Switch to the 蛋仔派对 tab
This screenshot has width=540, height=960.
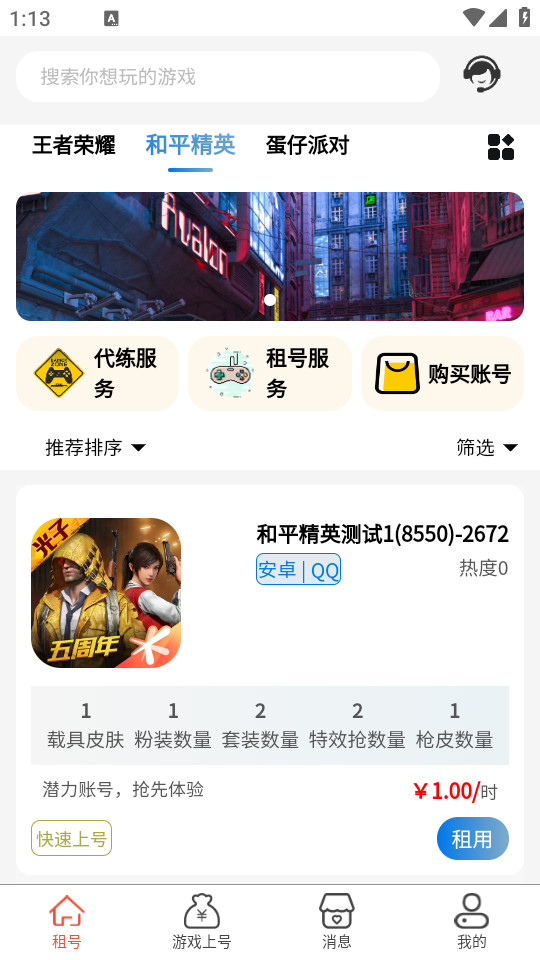tap(307, 146)
